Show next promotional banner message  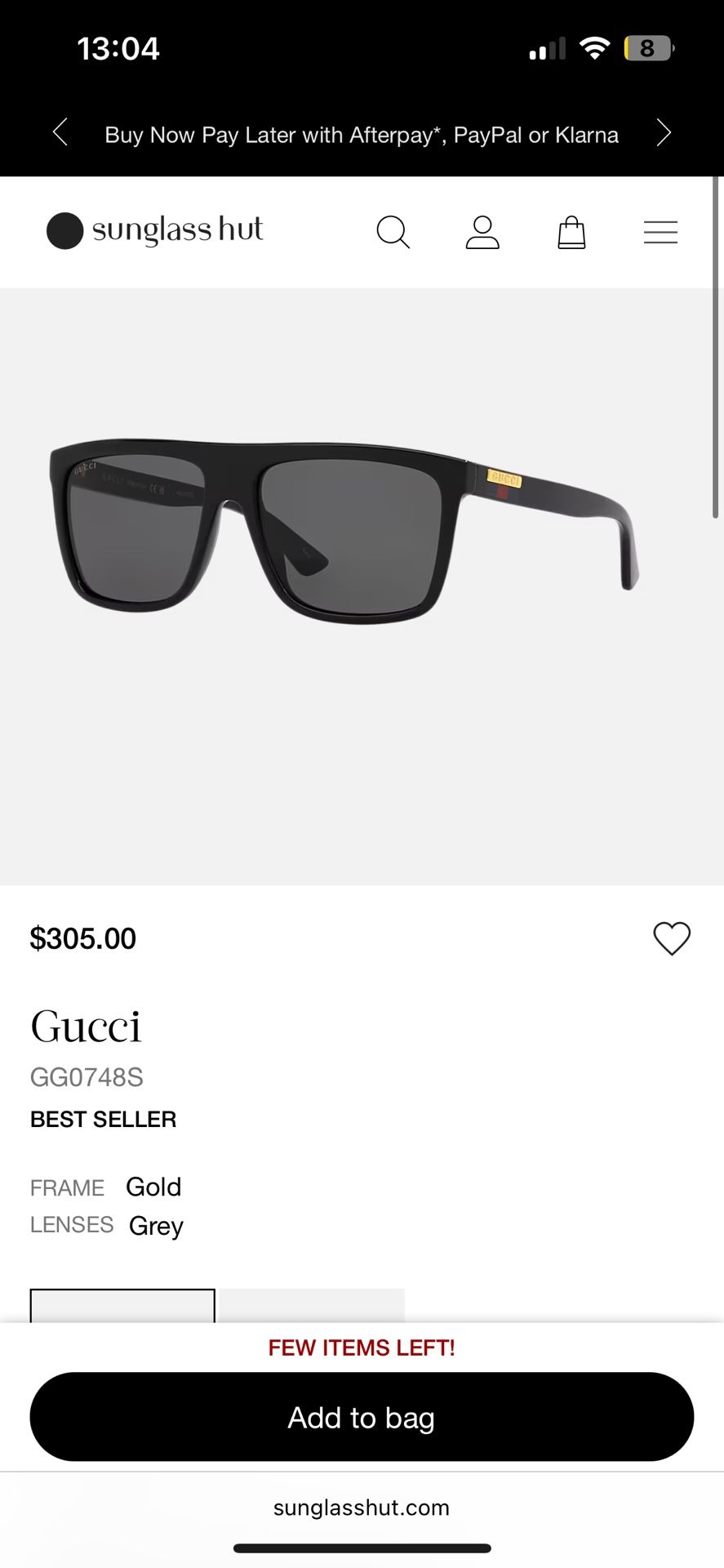pos(664,132)
